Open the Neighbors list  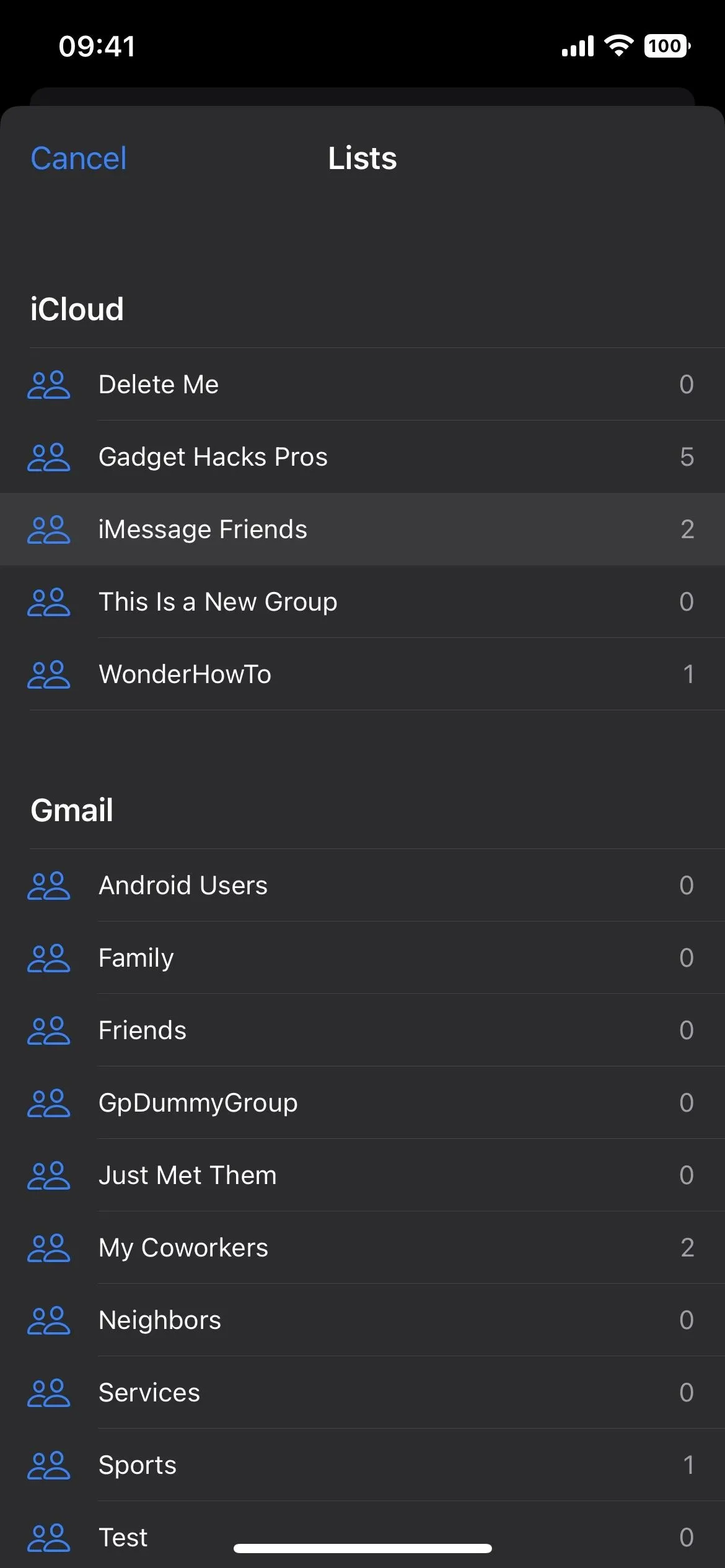click(x=362, y=1320)
